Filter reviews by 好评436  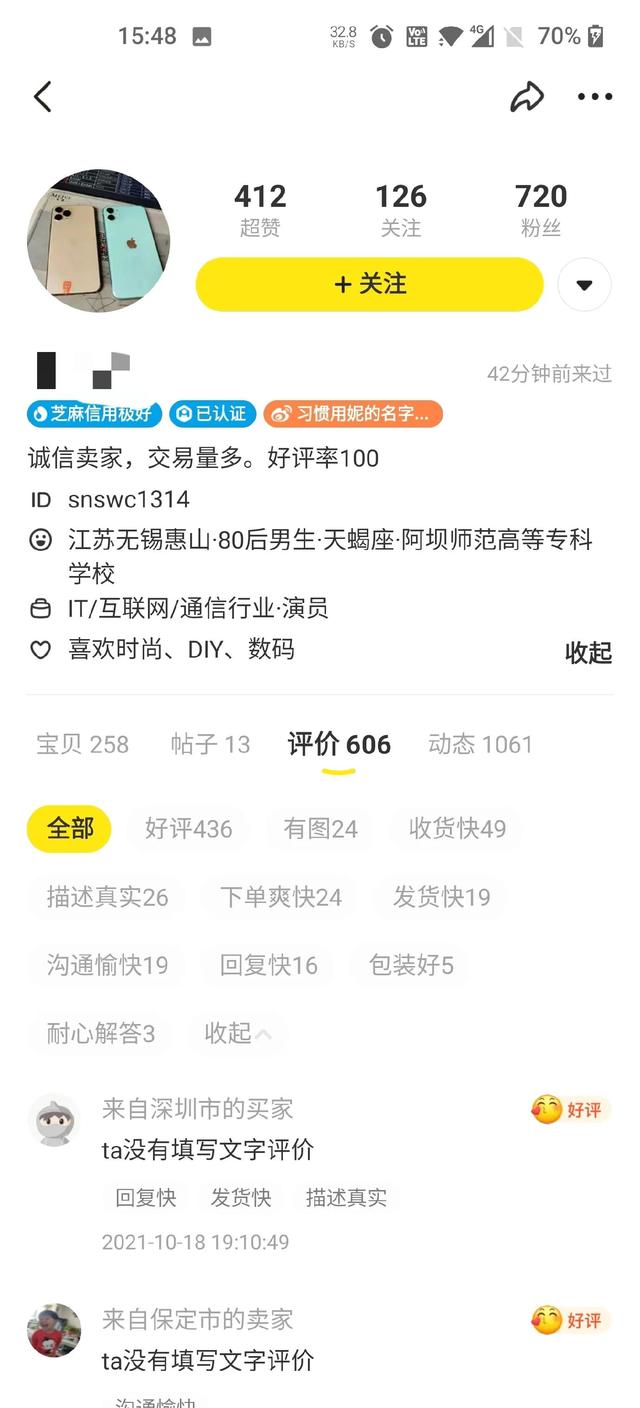pyautogui.click(x=188, y=829)
